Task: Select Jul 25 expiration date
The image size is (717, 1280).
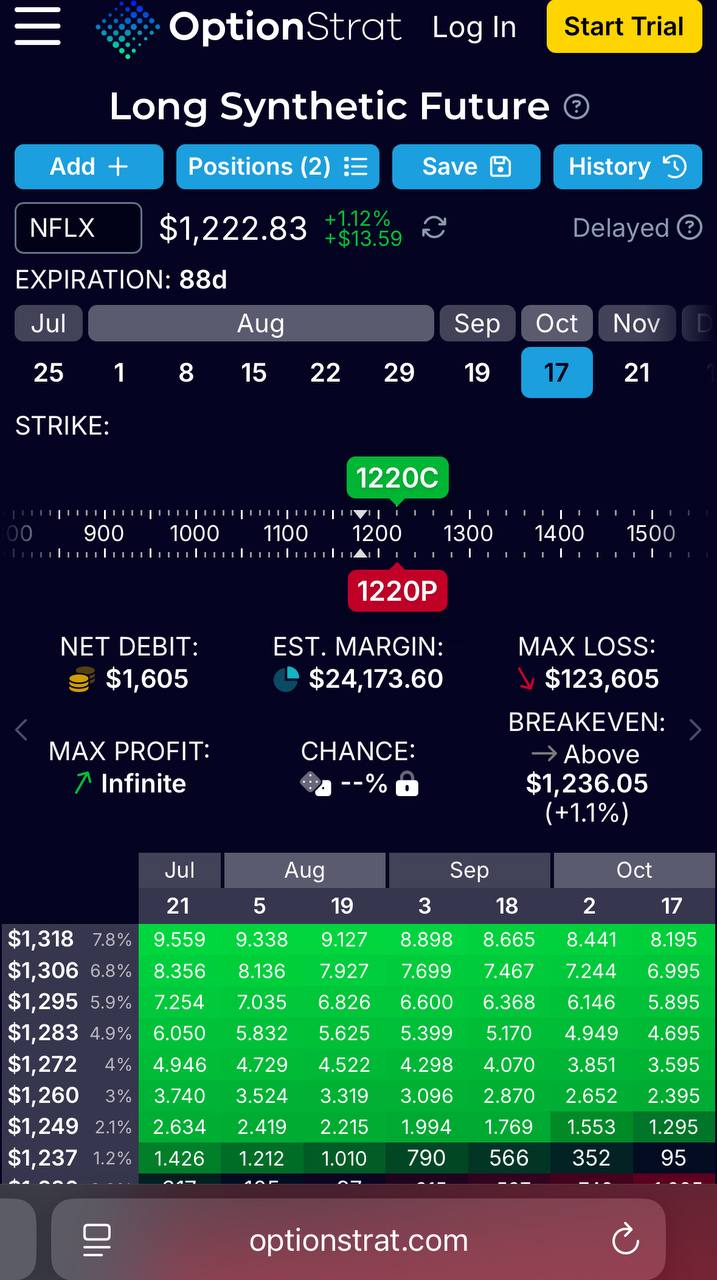Action: pos(48,373)
